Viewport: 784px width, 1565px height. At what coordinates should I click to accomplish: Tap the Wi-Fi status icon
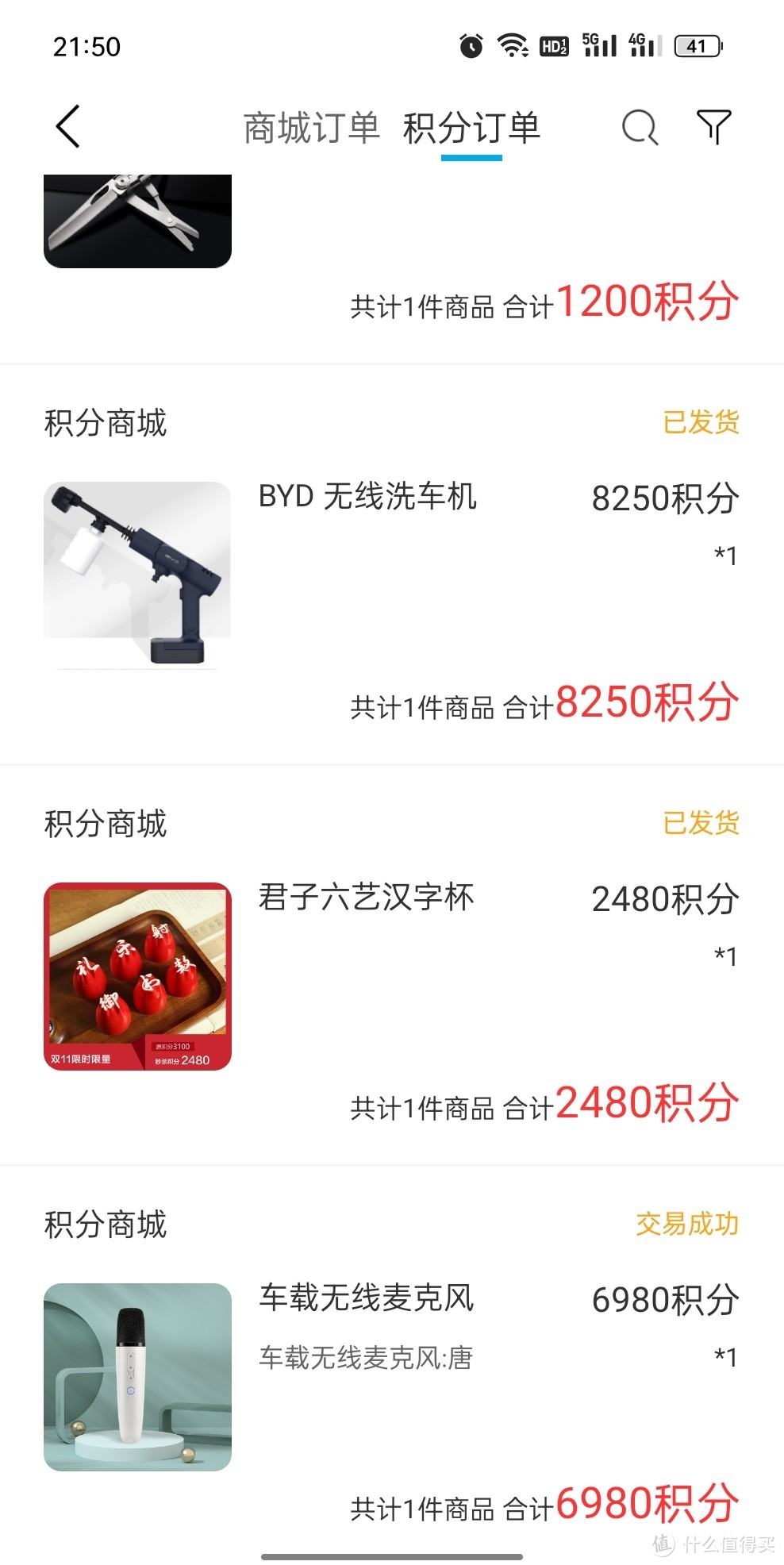click(x=512, y=45)
